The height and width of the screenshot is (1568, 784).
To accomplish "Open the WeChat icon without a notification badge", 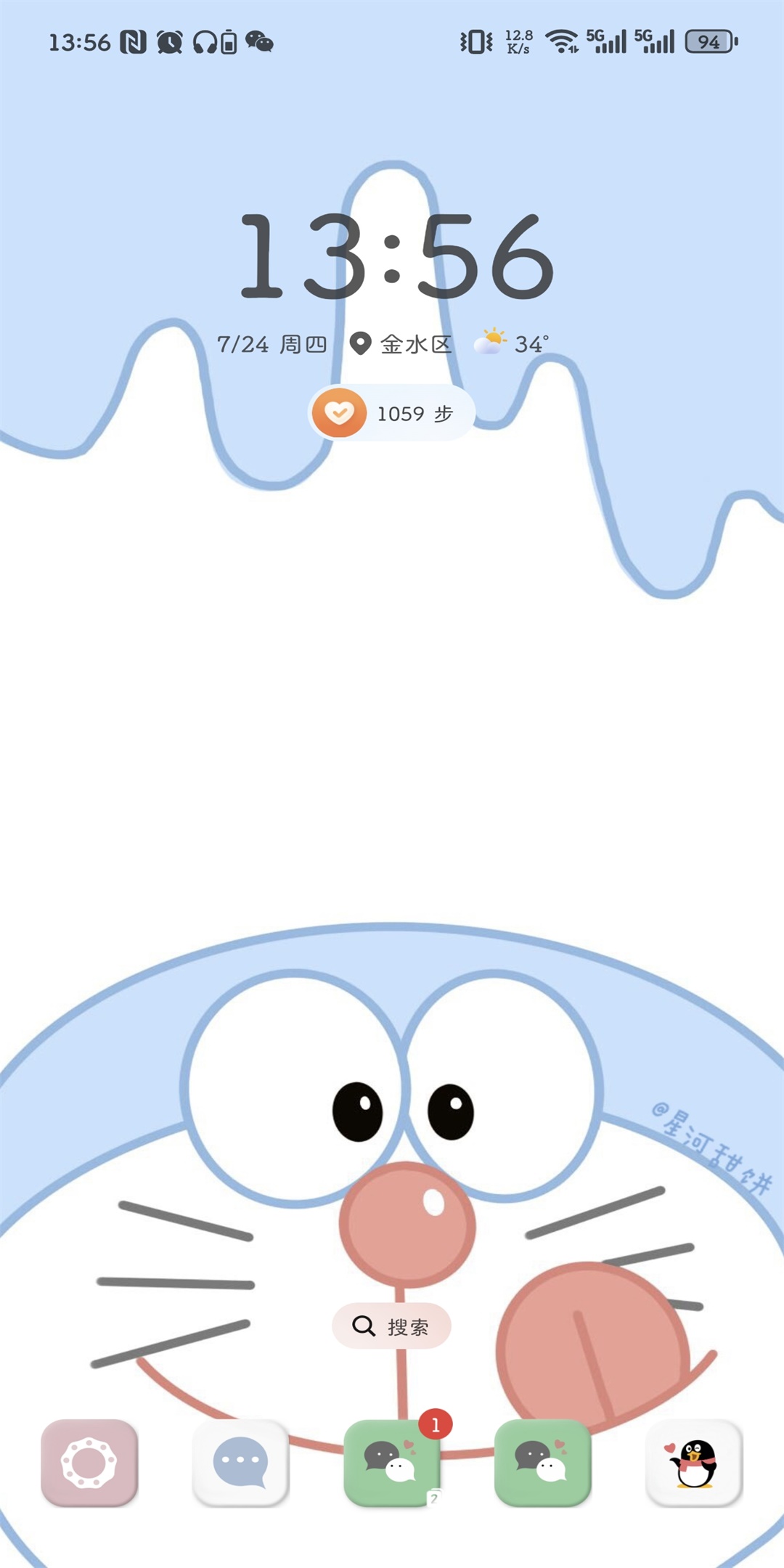I will tap(542, 1462).
